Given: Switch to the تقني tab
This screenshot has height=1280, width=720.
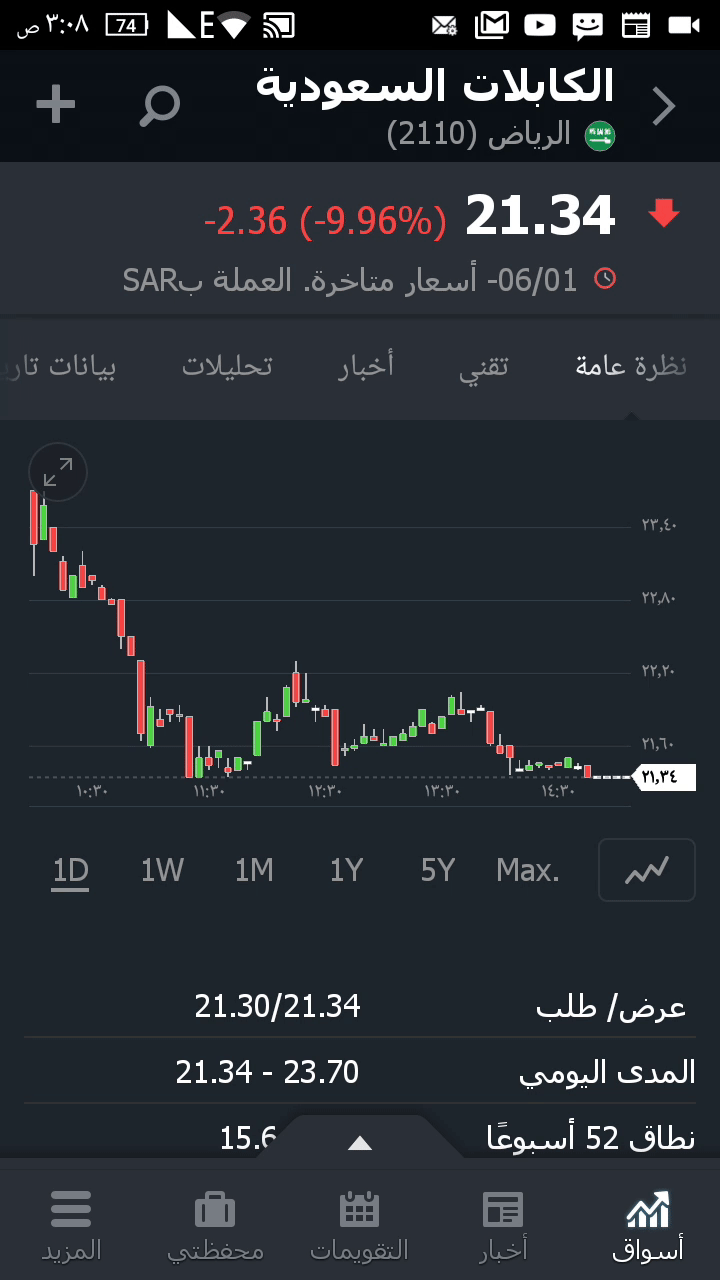Looking at the screenshot, I should 484,366.
